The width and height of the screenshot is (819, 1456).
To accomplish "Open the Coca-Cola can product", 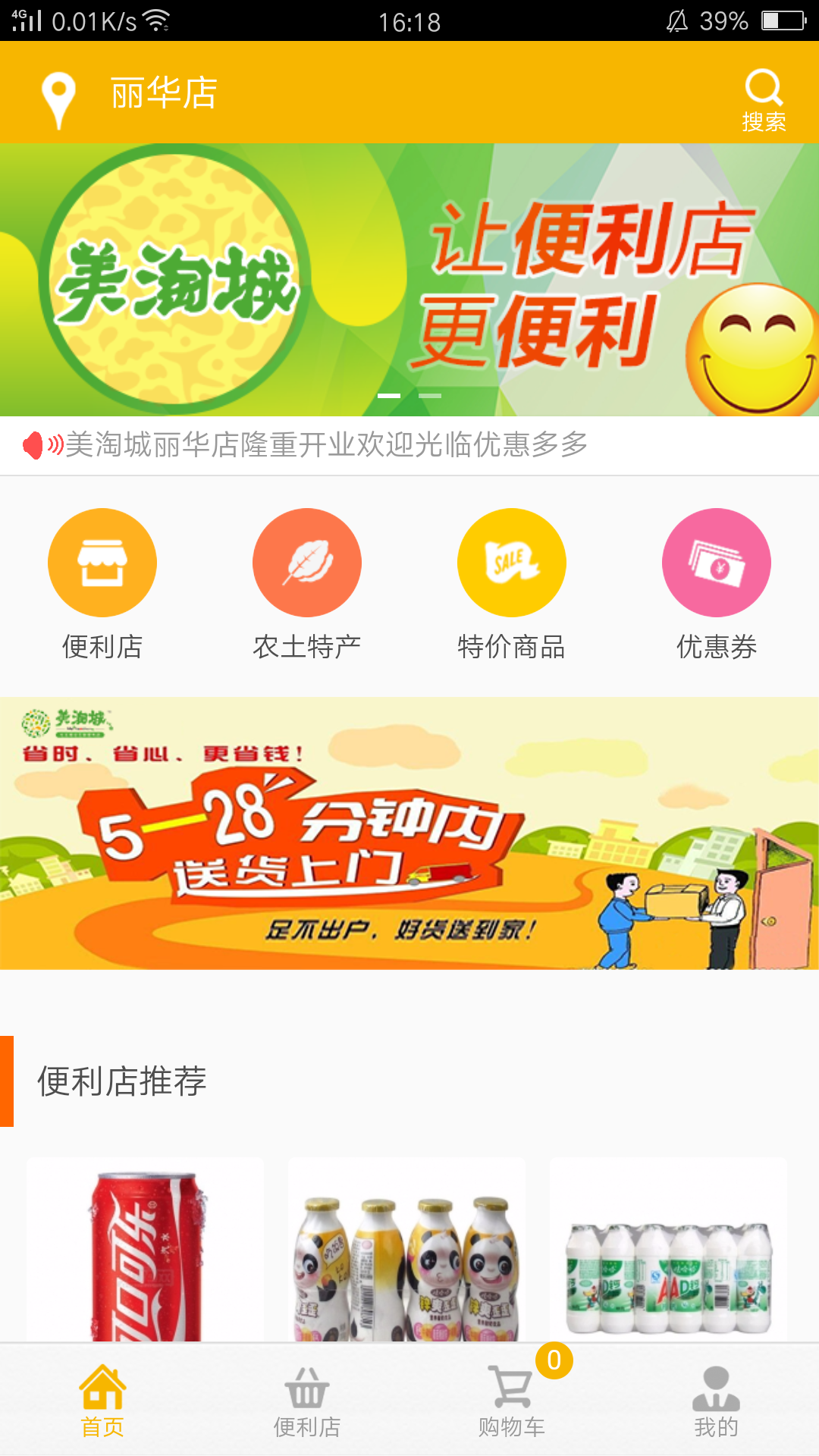I will (146, 1251).
